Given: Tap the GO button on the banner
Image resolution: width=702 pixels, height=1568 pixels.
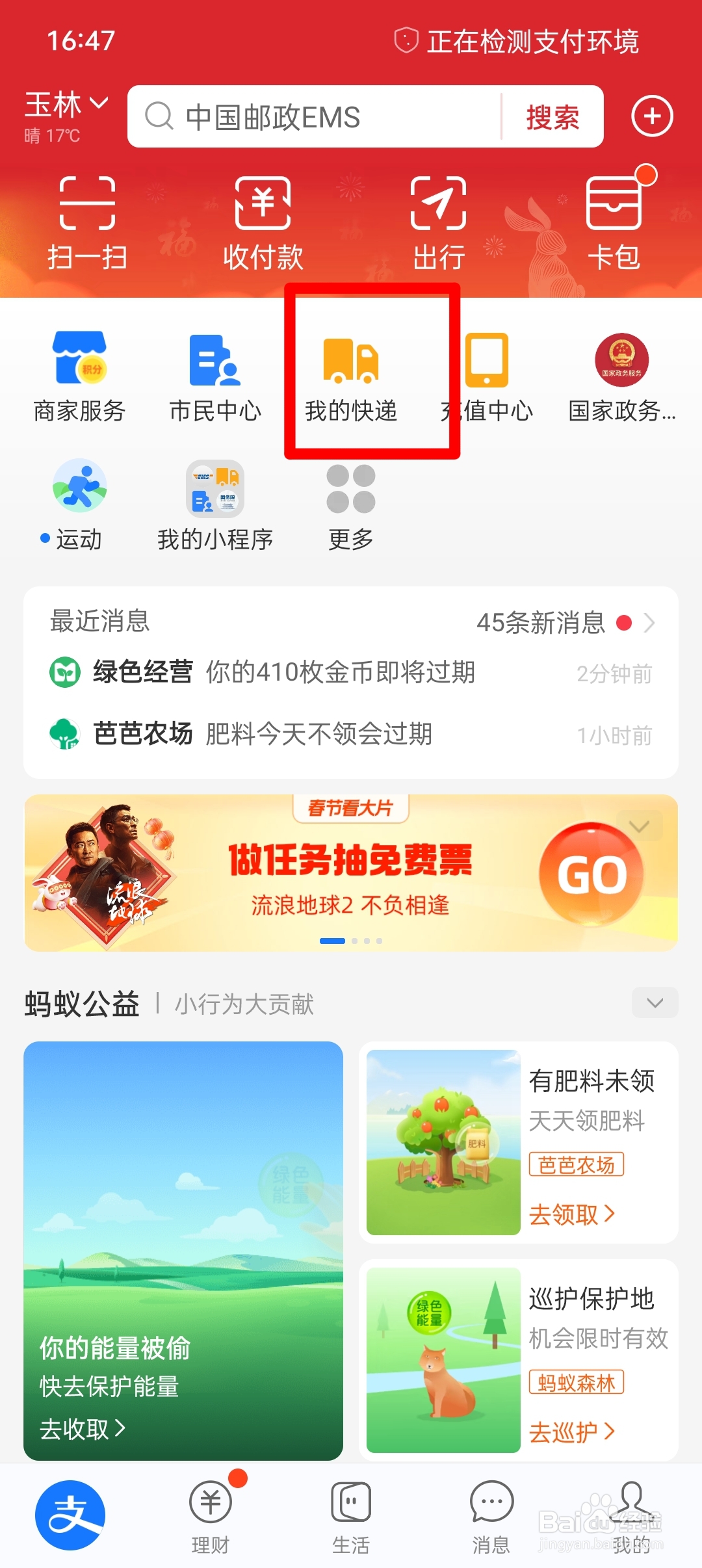Looking at the screenshot, I should pos(590,873).
